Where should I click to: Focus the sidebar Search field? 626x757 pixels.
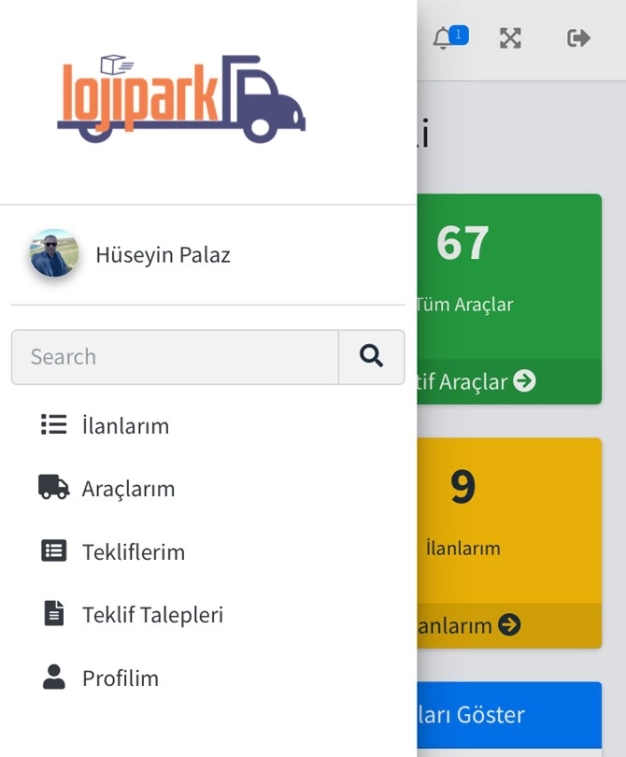tap(175, 357)
